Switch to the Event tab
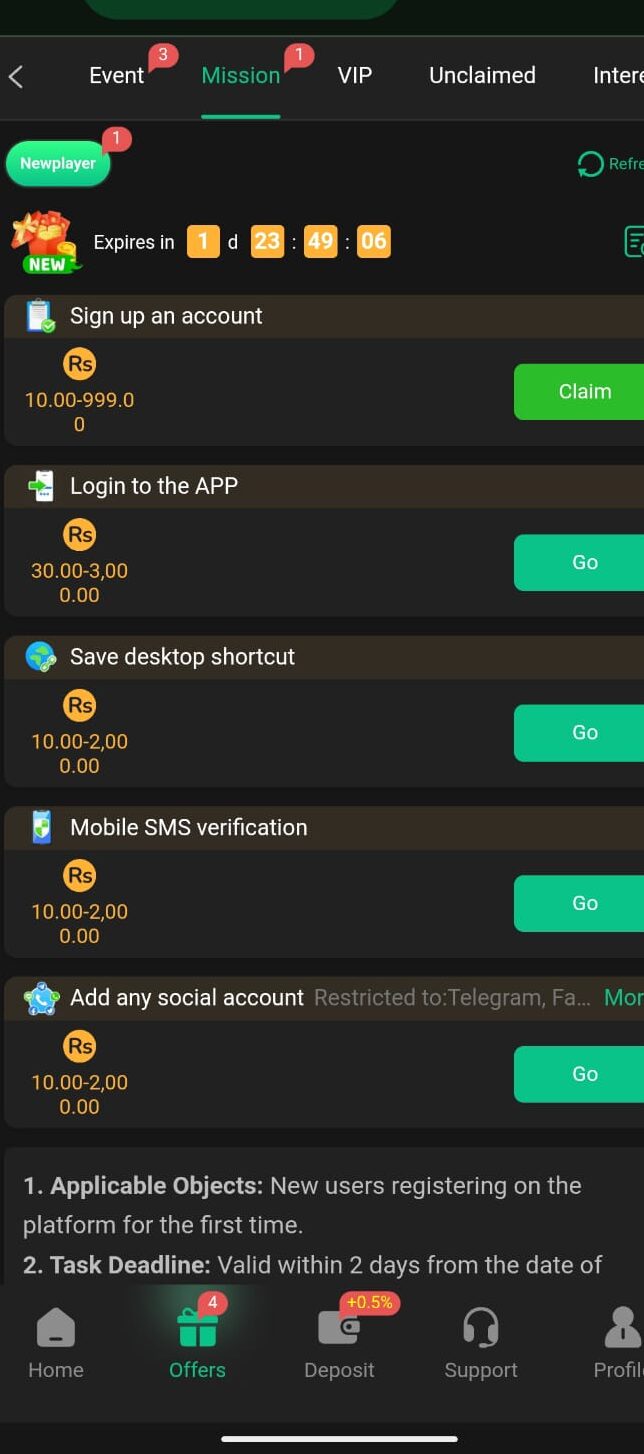The image size is (644, 1454). pos(117,76)
